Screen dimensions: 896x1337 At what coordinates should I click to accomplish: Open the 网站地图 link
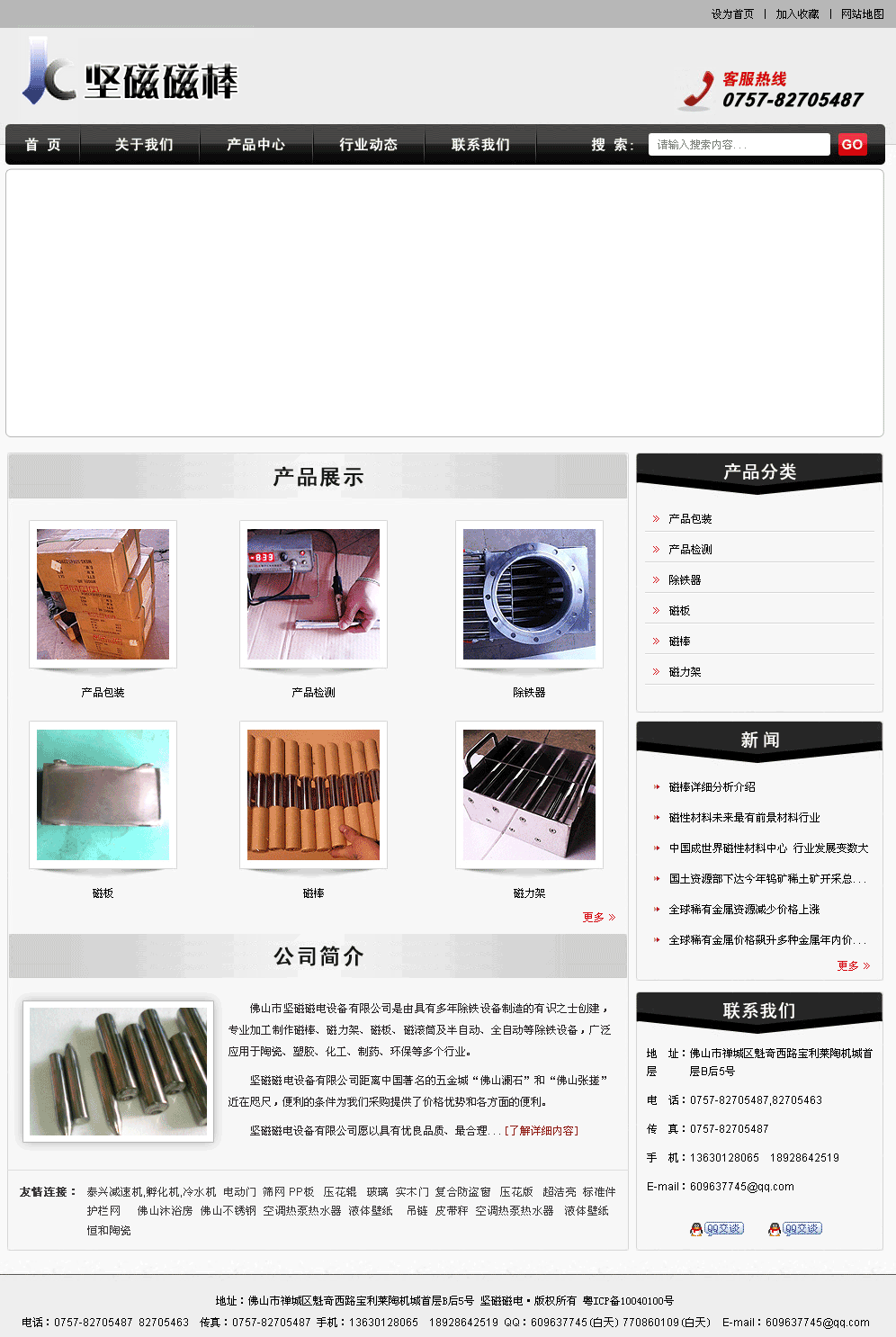click(862, 14)
